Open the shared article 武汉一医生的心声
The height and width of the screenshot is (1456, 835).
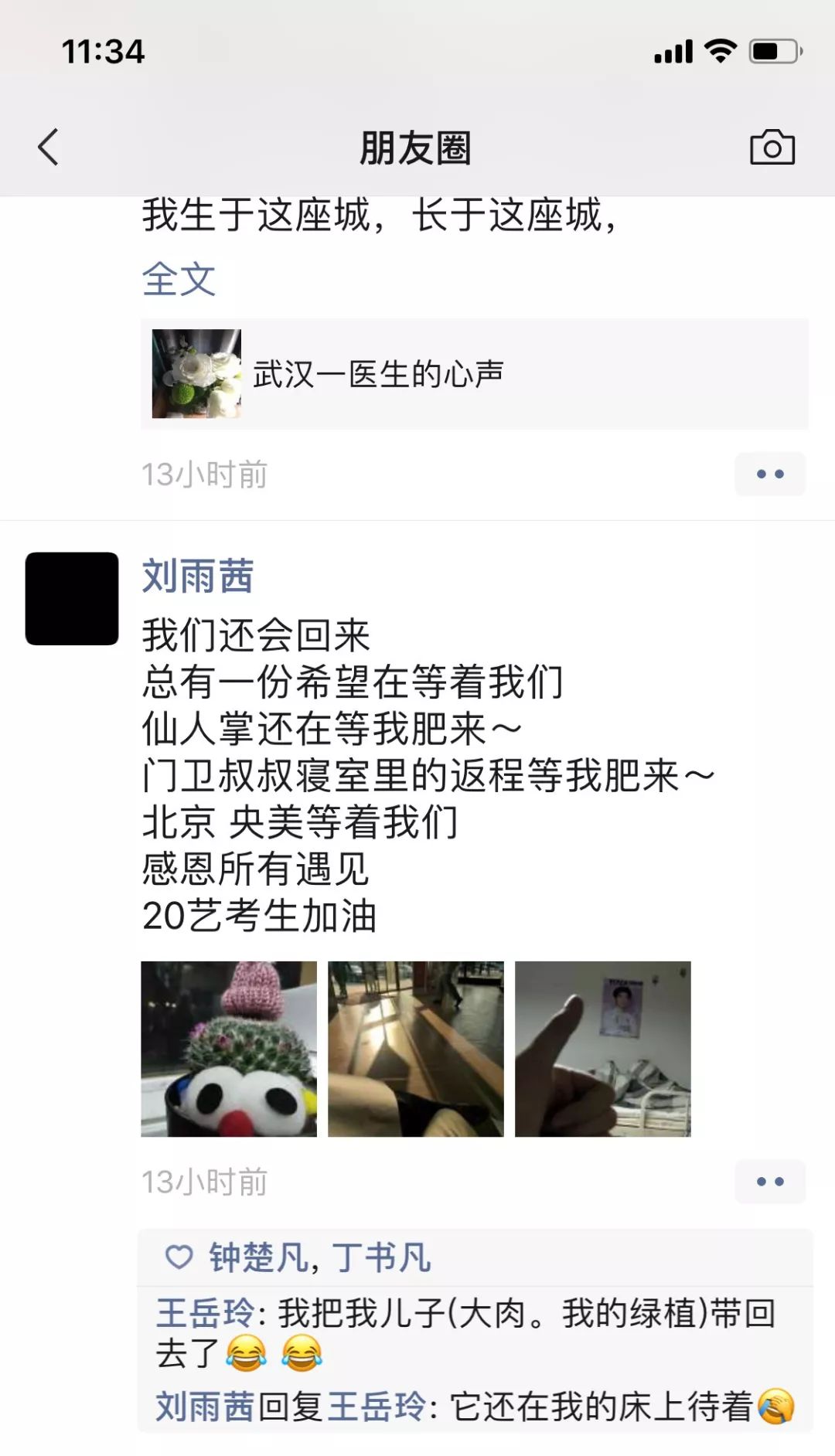[474, 374]
